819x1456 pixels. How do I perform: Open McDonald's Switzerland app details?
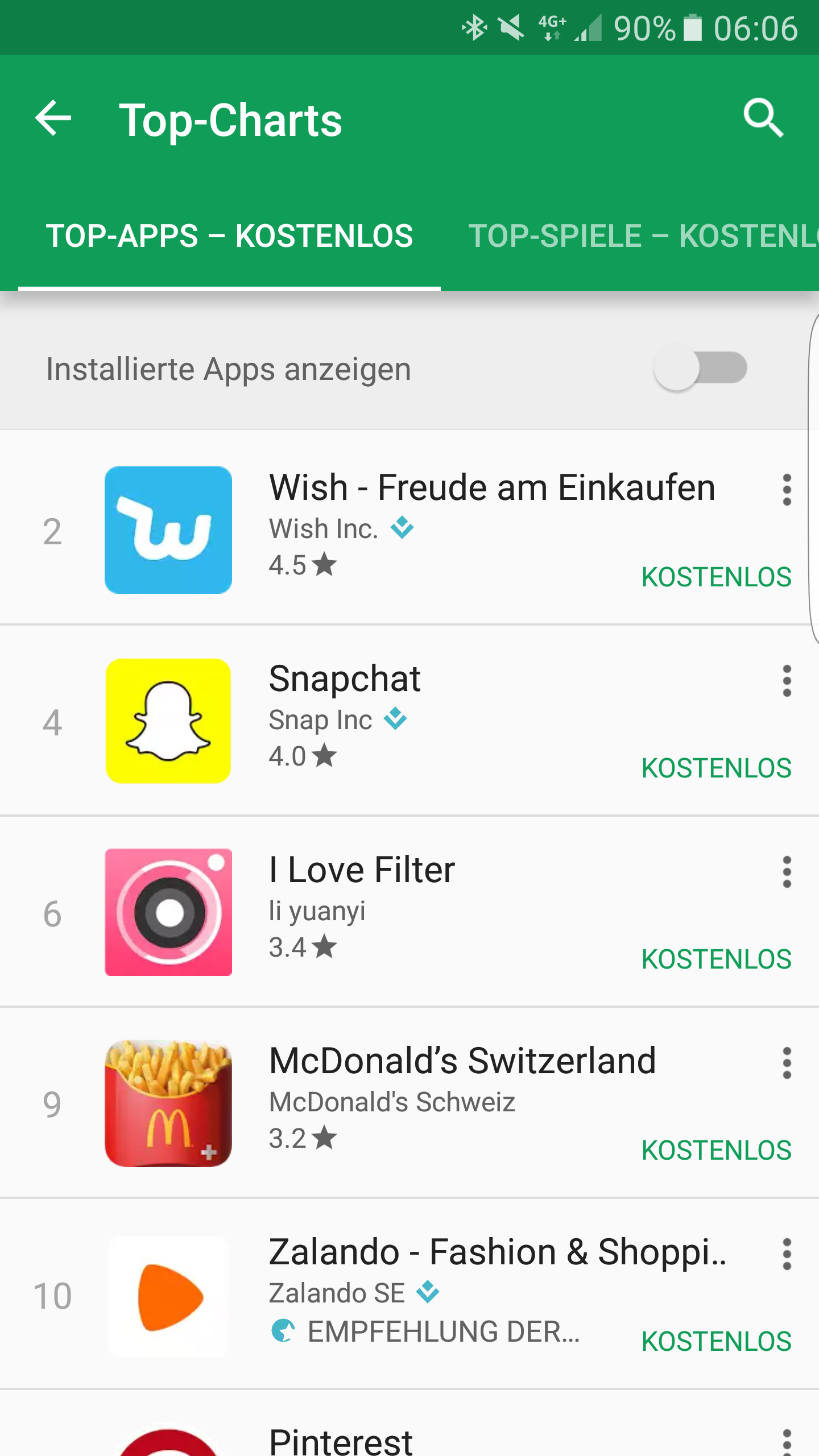(462, 1061)
